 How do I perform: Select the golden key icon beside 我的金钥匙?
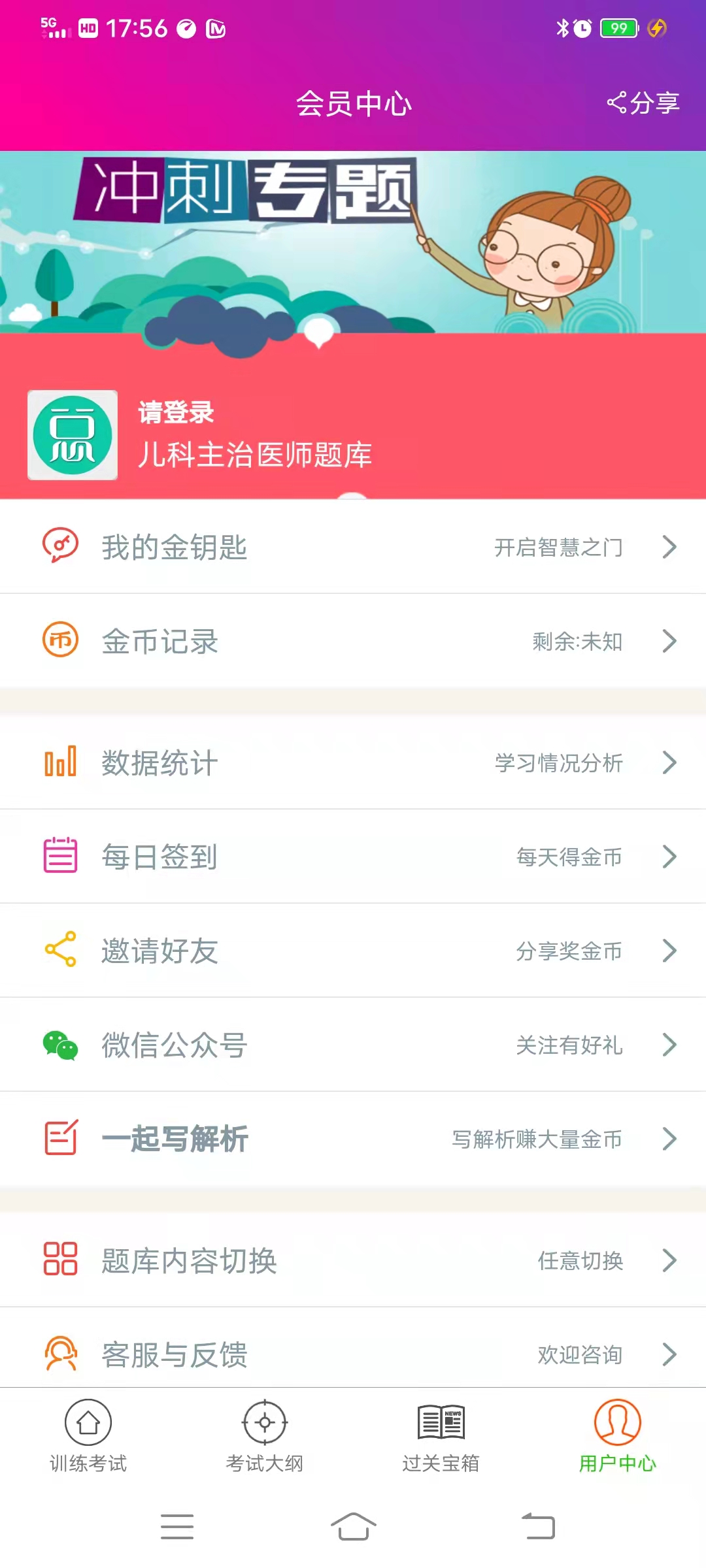pos(59,547)
